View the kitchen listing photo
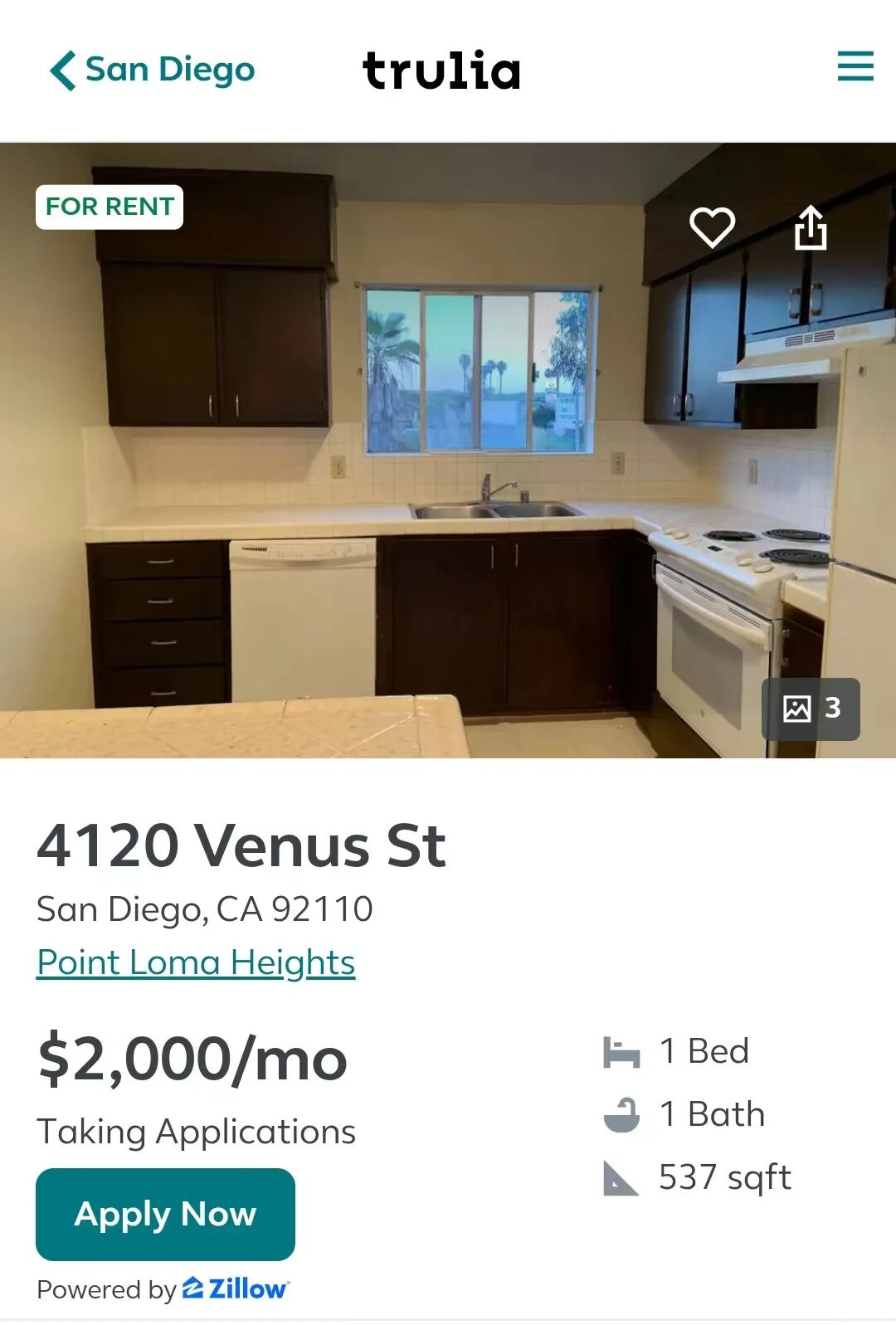This screenshot has height=1325, width=896. (x=448, y=451)
